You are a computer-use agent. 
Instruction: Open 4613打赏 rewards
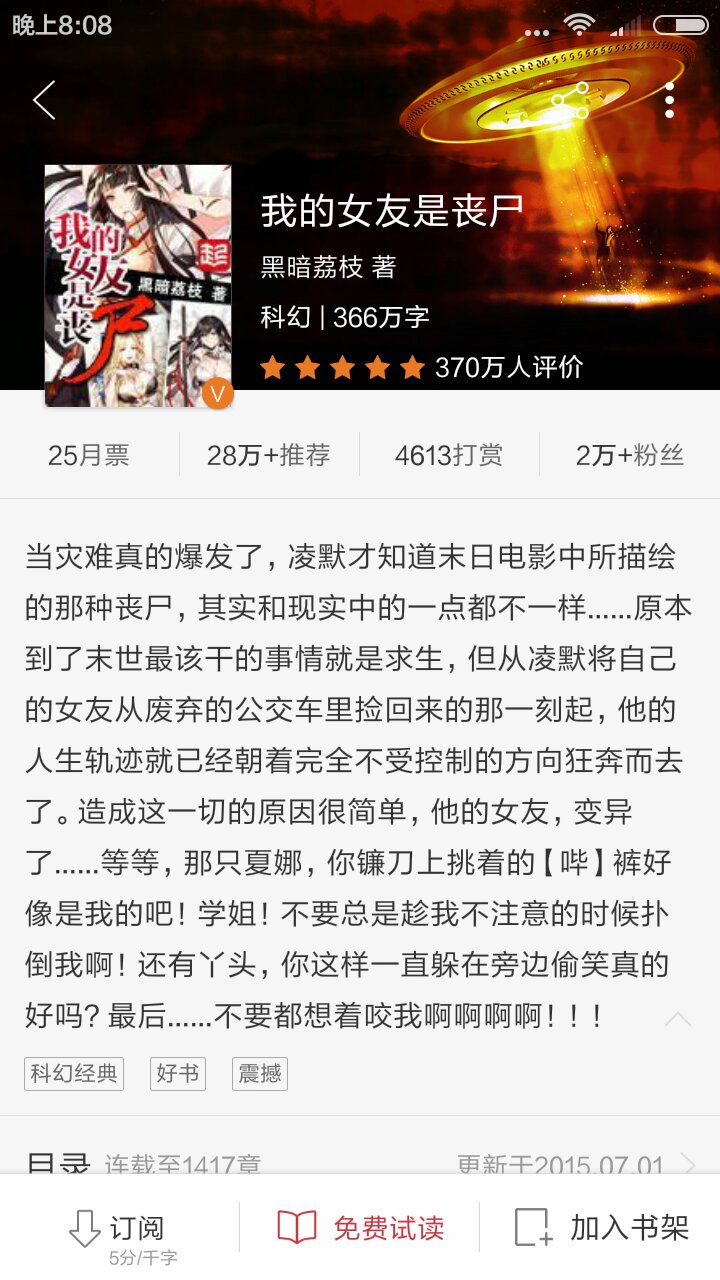point(448,456)
